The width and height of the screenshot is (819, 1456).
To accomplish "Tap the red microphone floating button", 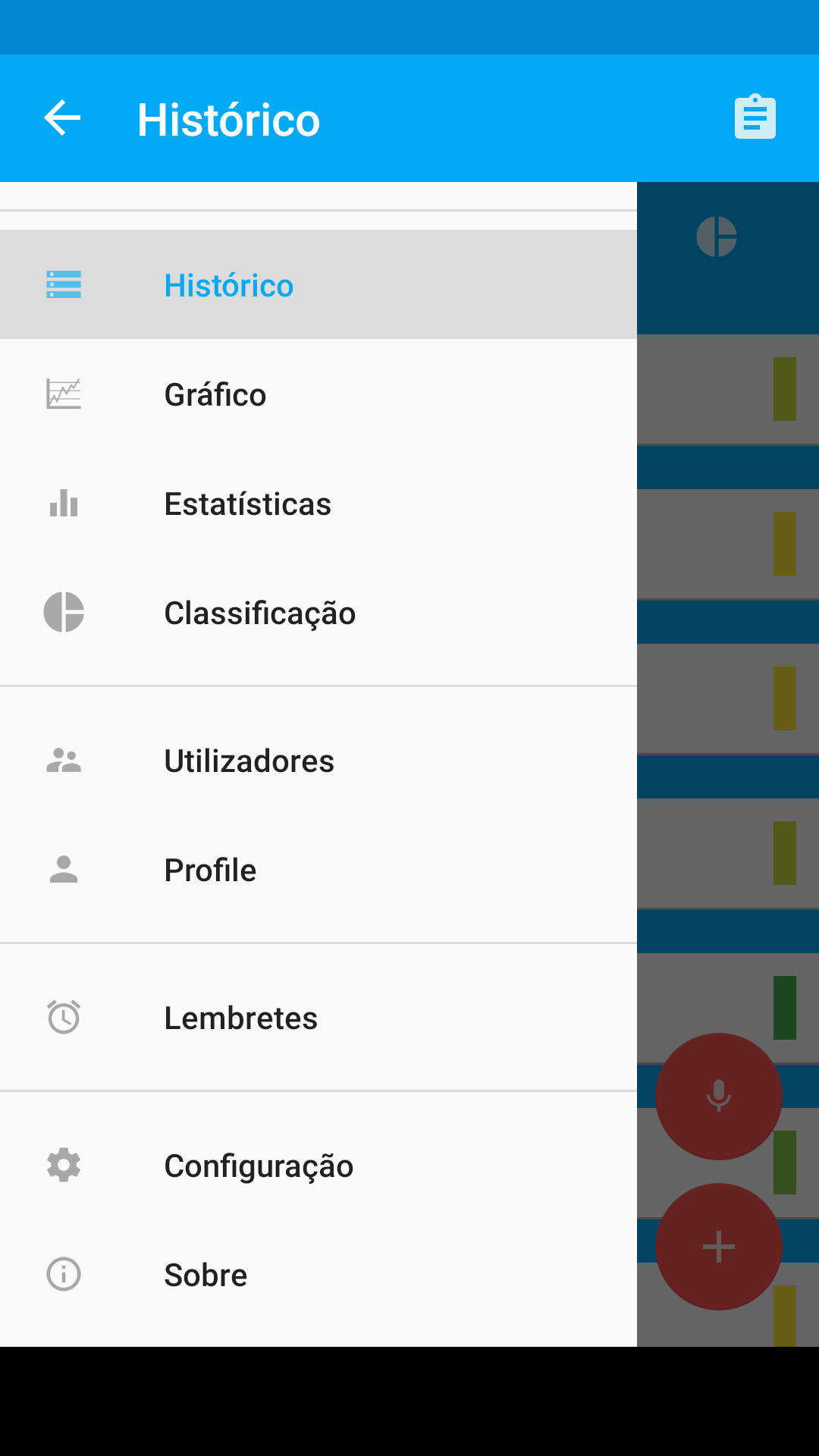I will (x=718, y=1096).
